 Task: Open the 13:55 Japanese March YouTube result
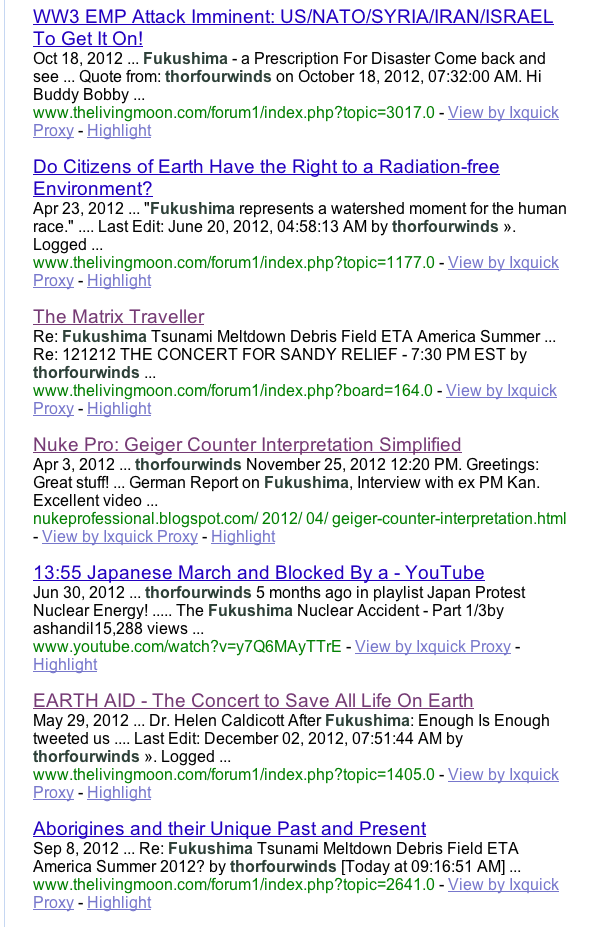(x=258, y=573)
